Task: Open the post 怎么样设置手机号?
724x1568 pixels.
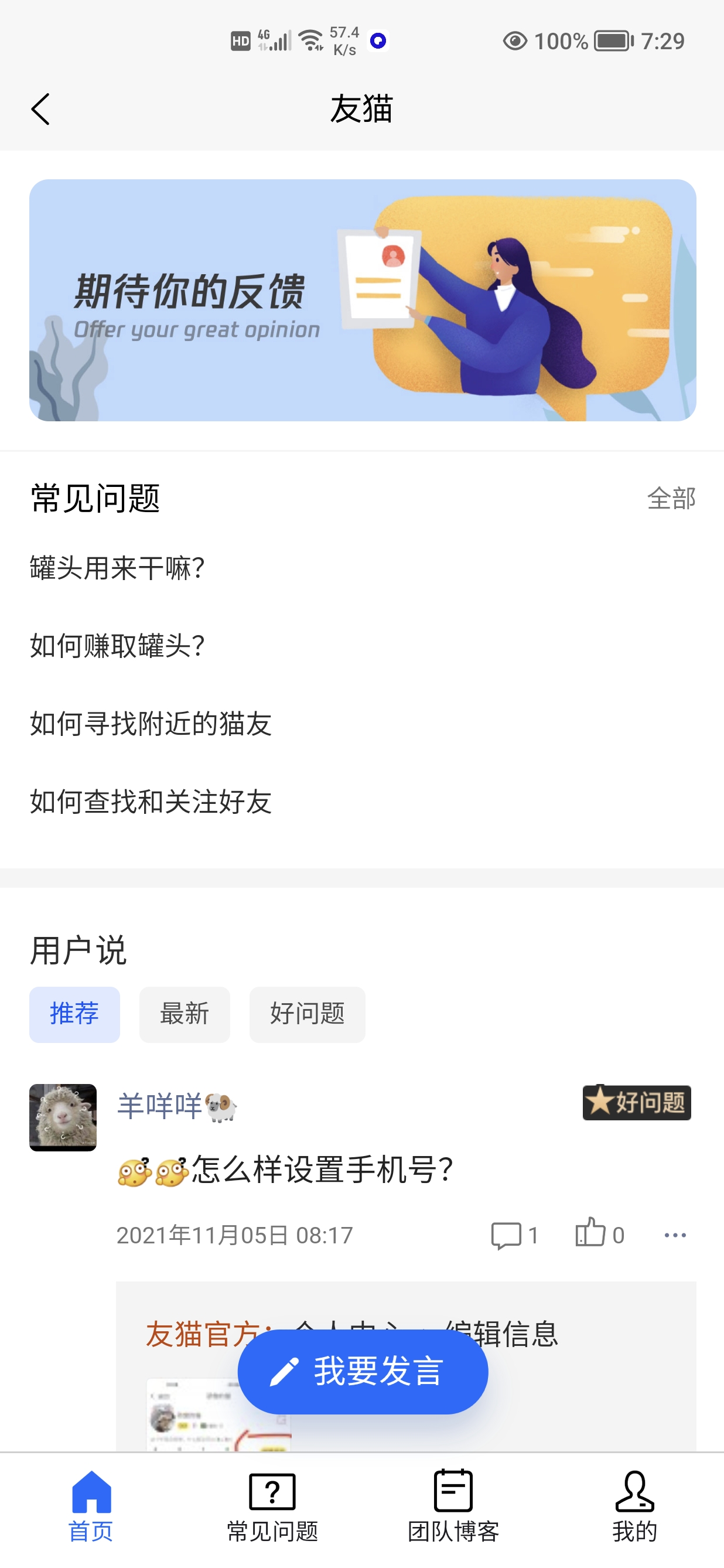Action: 322,1170
